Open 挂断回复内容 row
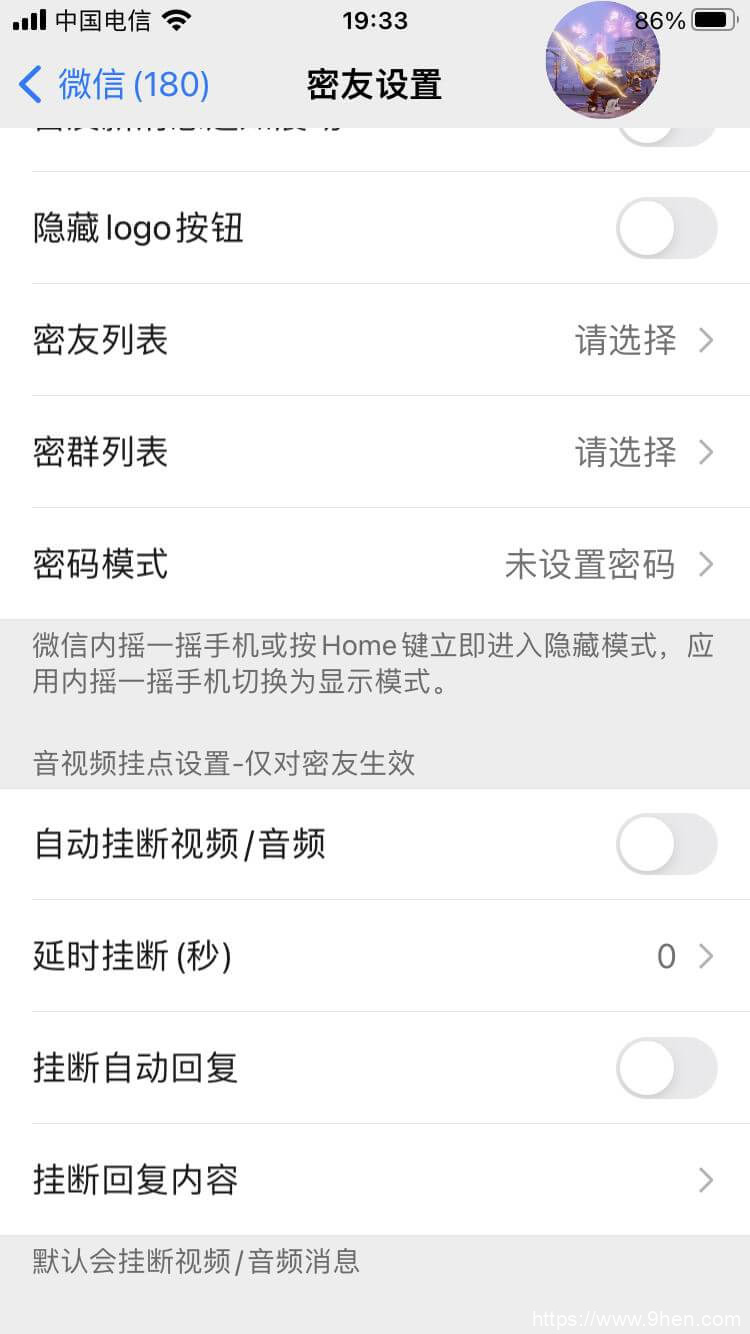This screenshot has height=1334, width=750. [x=375, y=1180]
